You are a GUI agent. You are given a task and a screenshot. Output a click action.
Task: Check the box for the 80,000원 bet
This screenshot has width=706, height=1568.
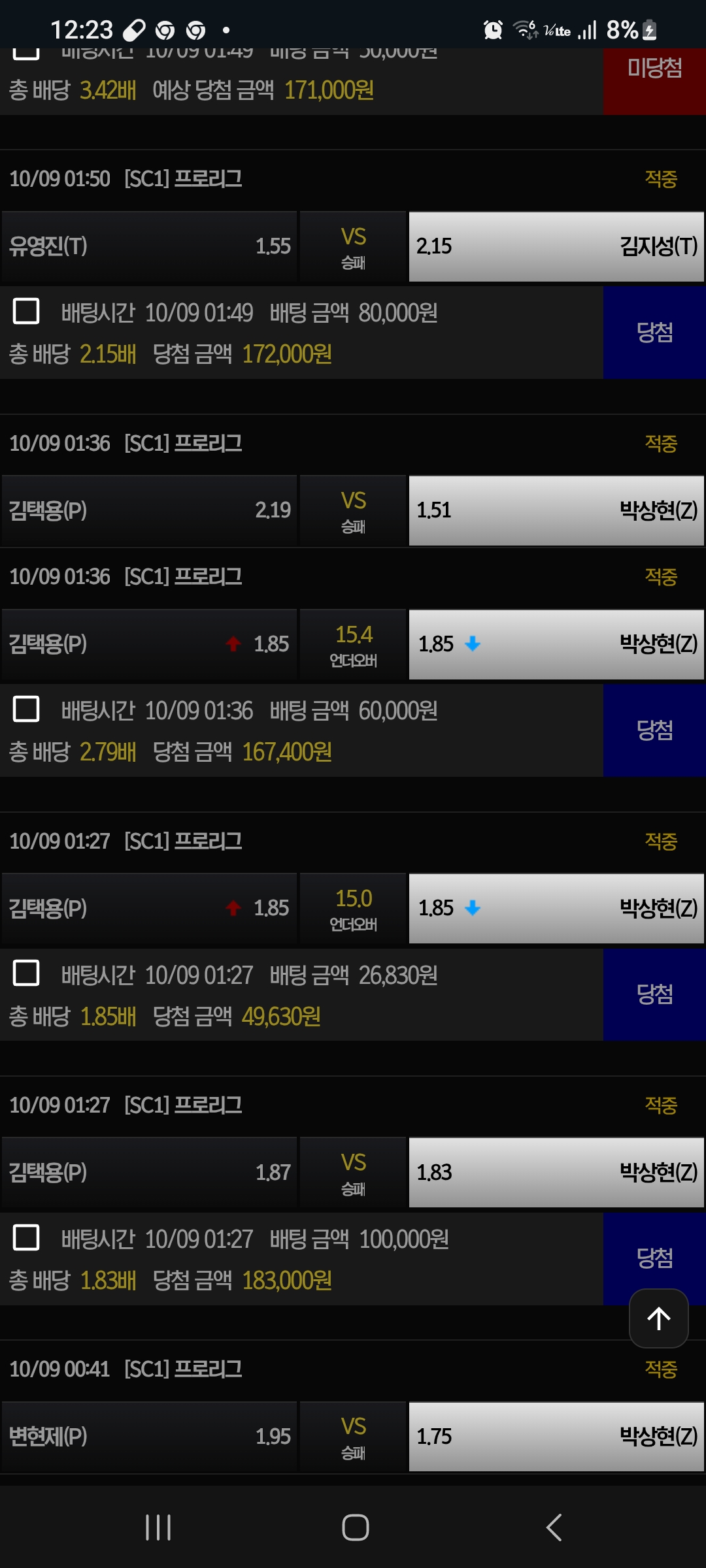(x=26, y=312)
